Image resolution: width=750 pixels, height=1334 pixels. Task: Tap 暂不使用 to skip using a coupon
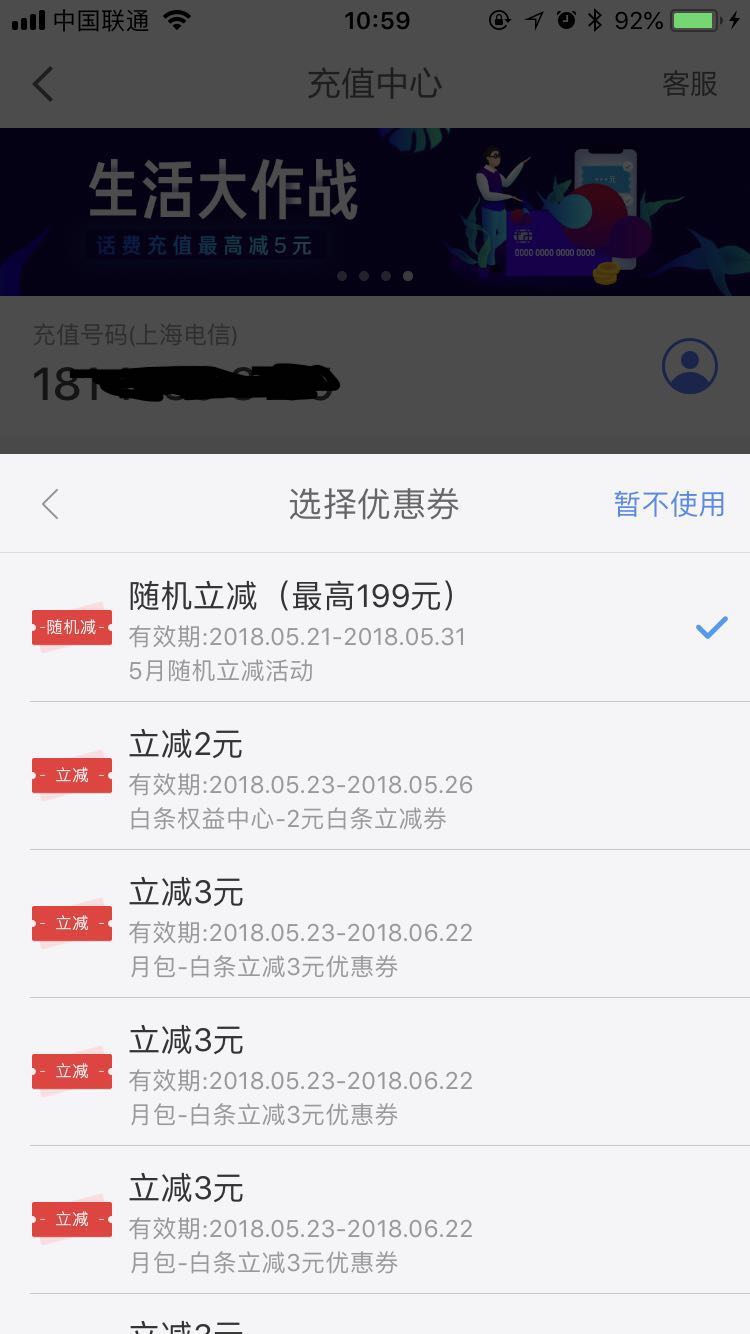tap(669, 504)
